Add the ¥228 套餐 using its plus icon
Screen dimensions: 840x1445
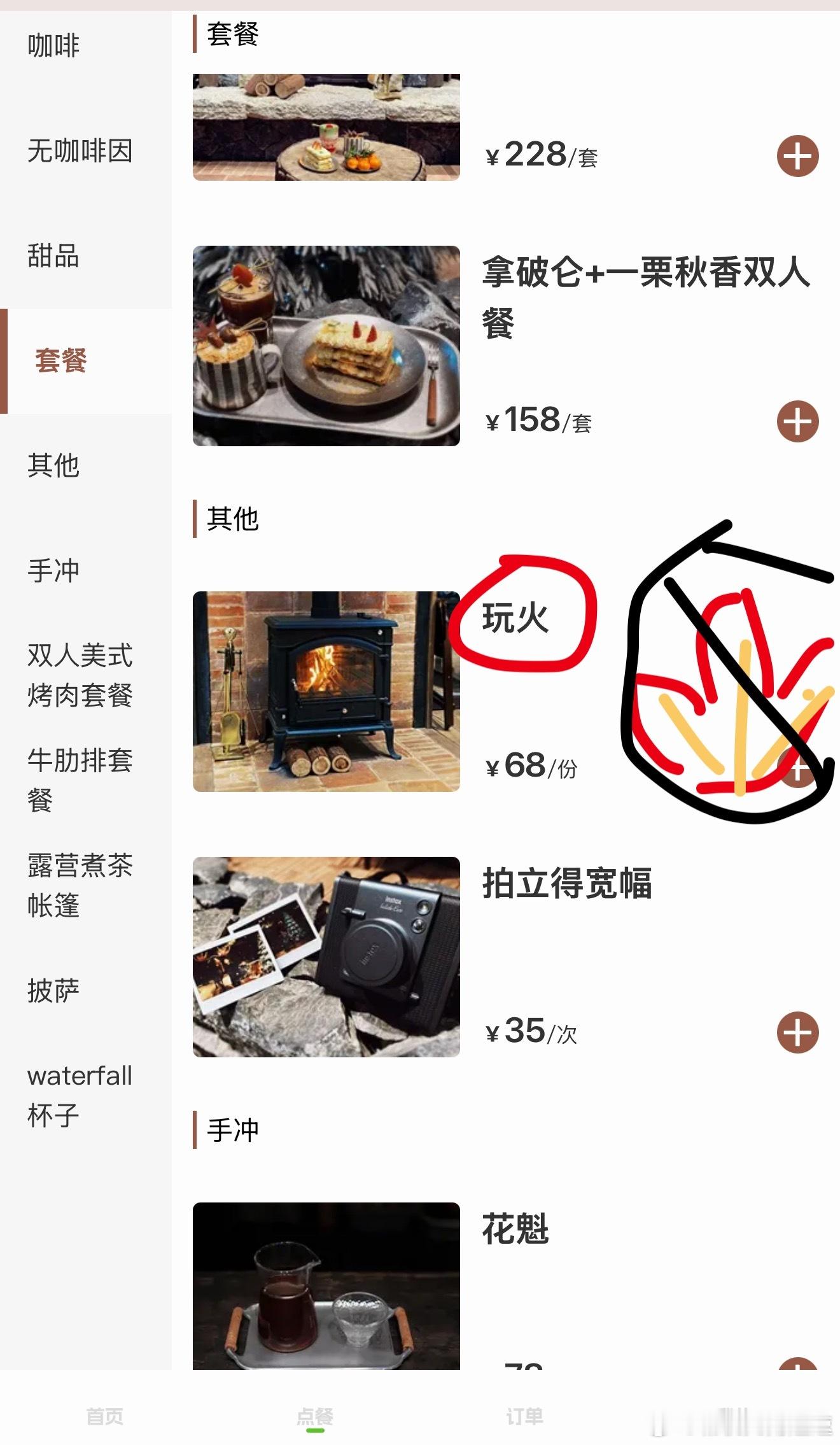796,155
